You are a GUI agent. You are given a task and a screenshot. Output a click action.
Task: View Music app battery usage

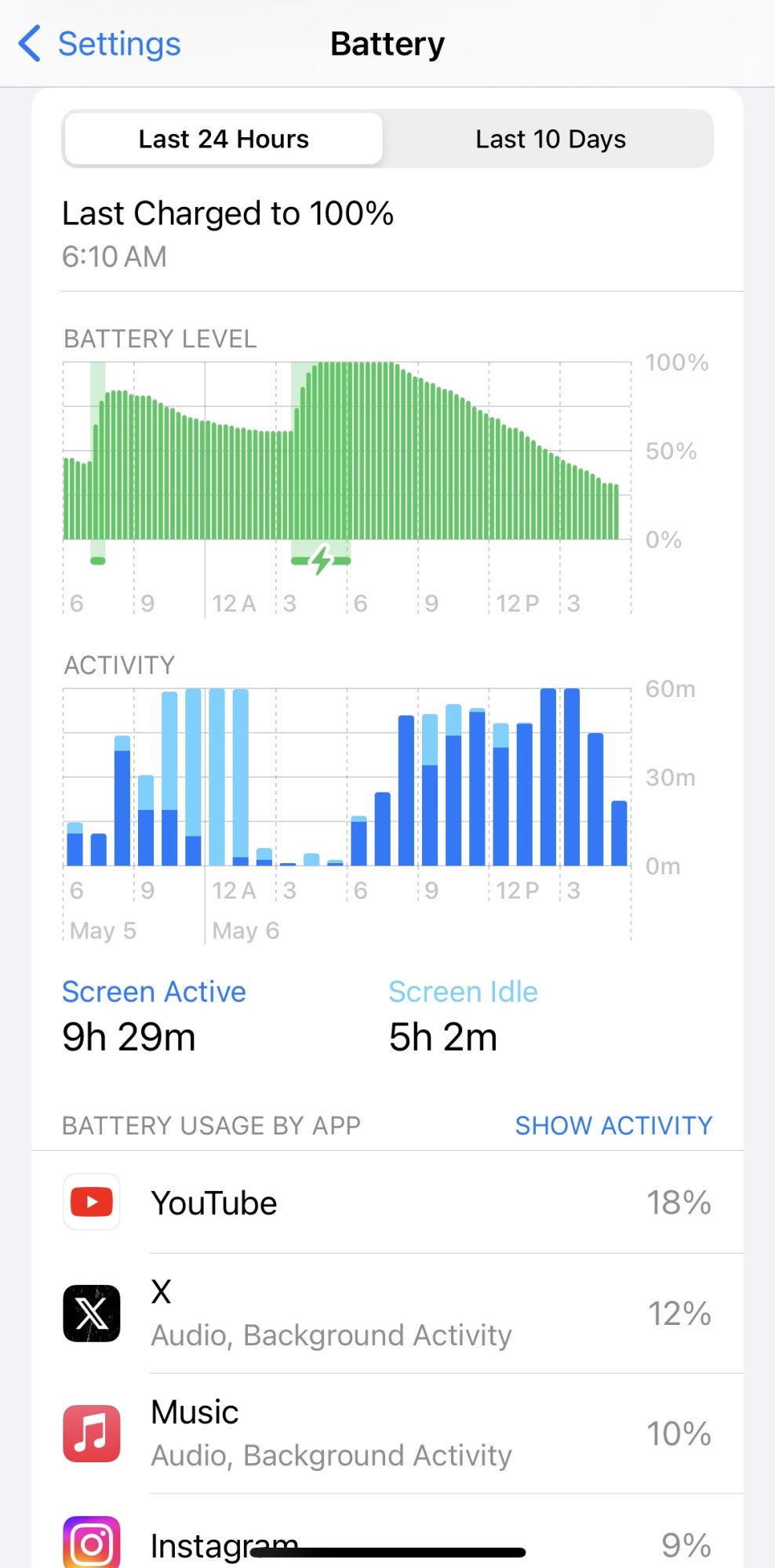point(387,1433)
